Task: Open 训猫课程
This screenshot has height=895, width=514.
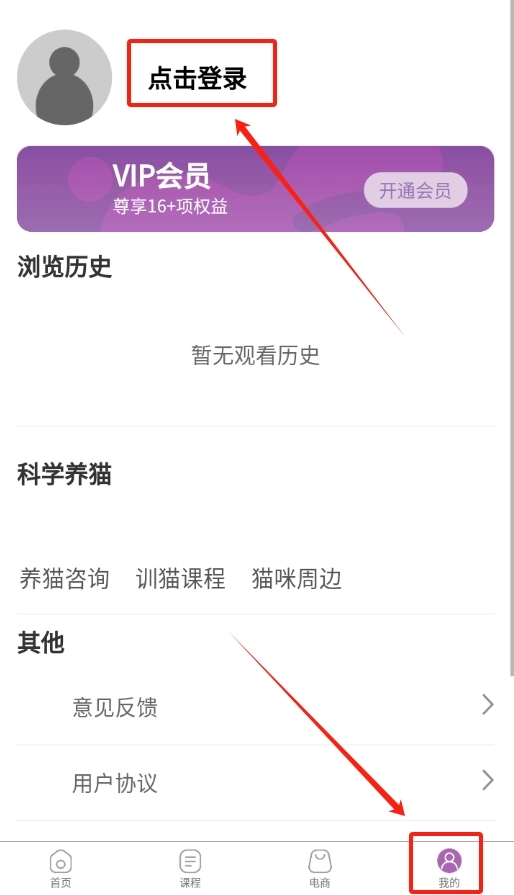Action: point(180,578)
